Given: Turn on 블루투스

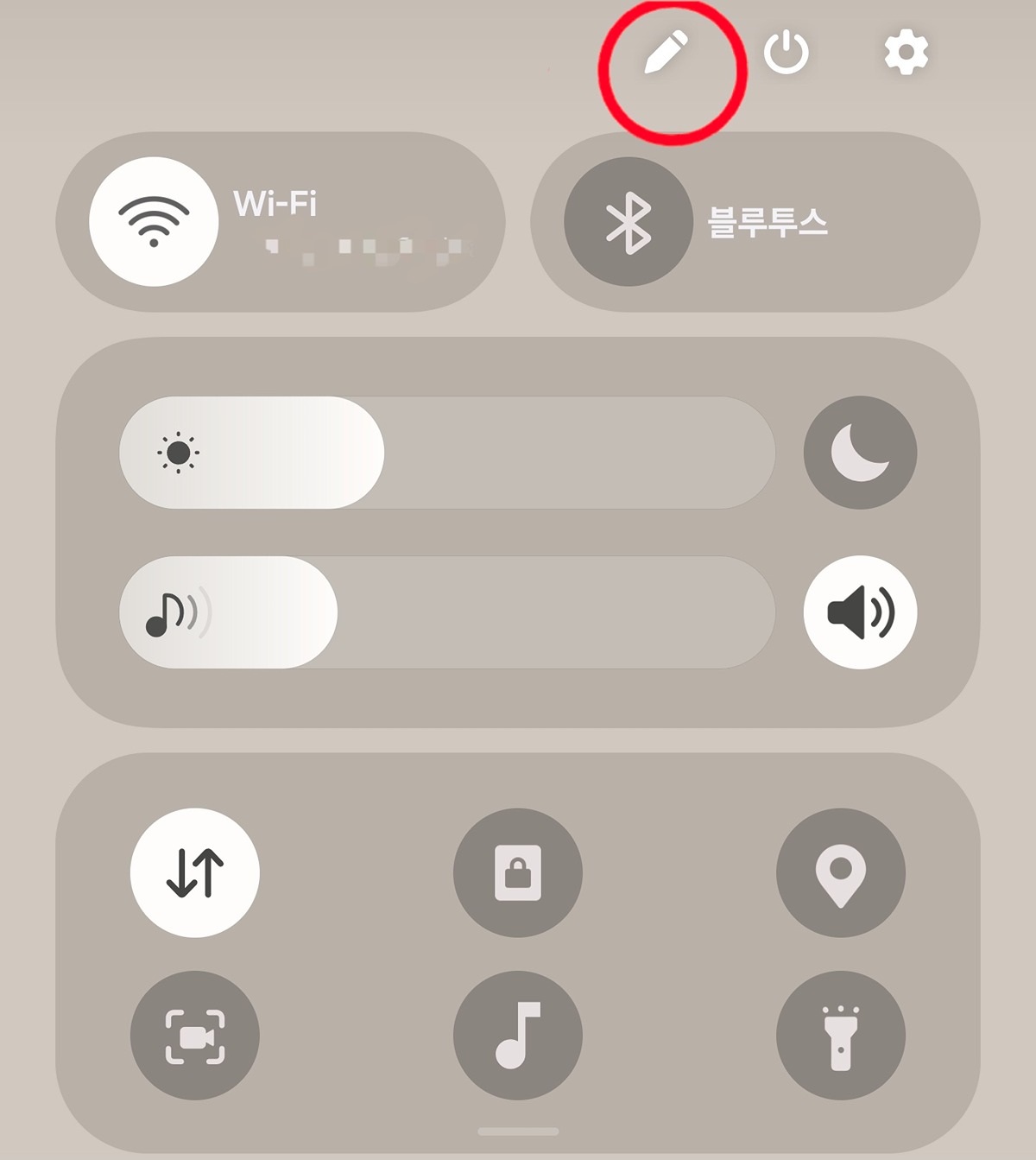Looking at the screenshot, I should [629, 222].
